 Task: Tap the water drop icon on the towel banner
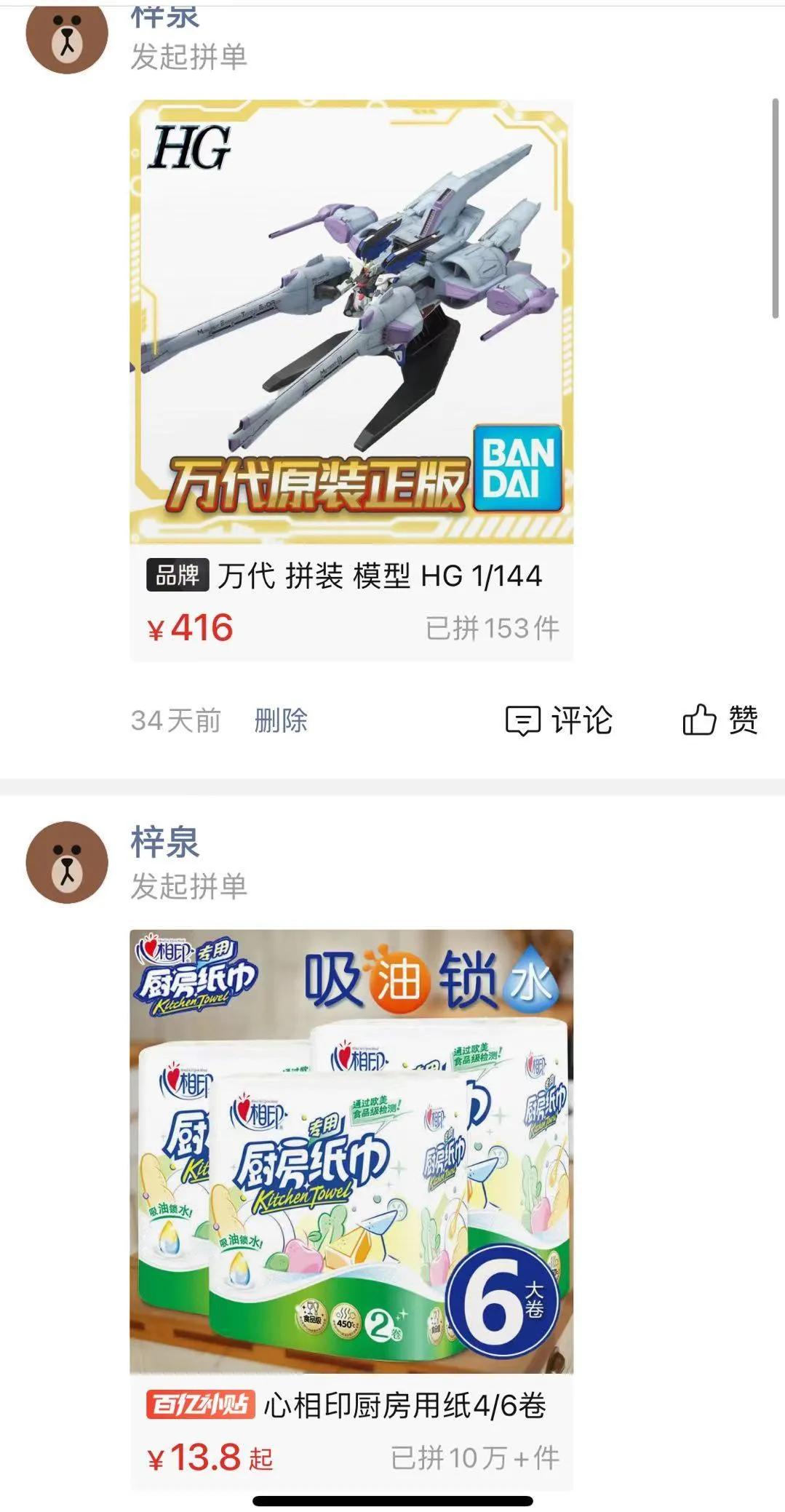pyautogui.click(x=532, y=979)
